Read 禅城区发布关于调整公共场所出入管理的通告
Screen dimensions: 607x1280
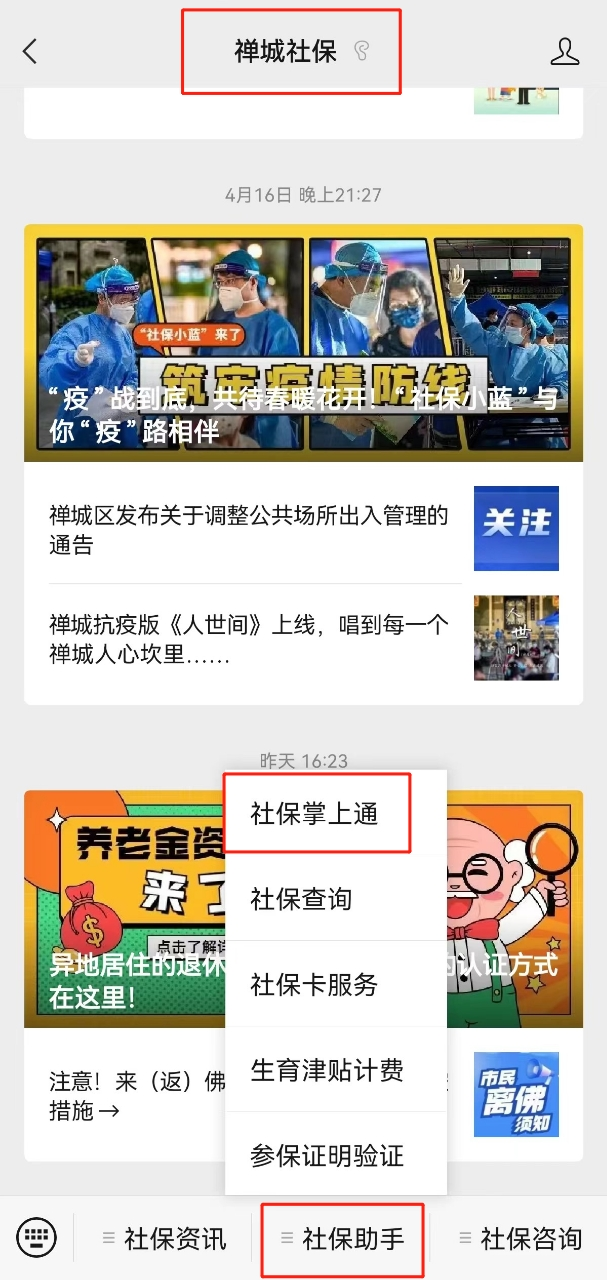(250, 530)
